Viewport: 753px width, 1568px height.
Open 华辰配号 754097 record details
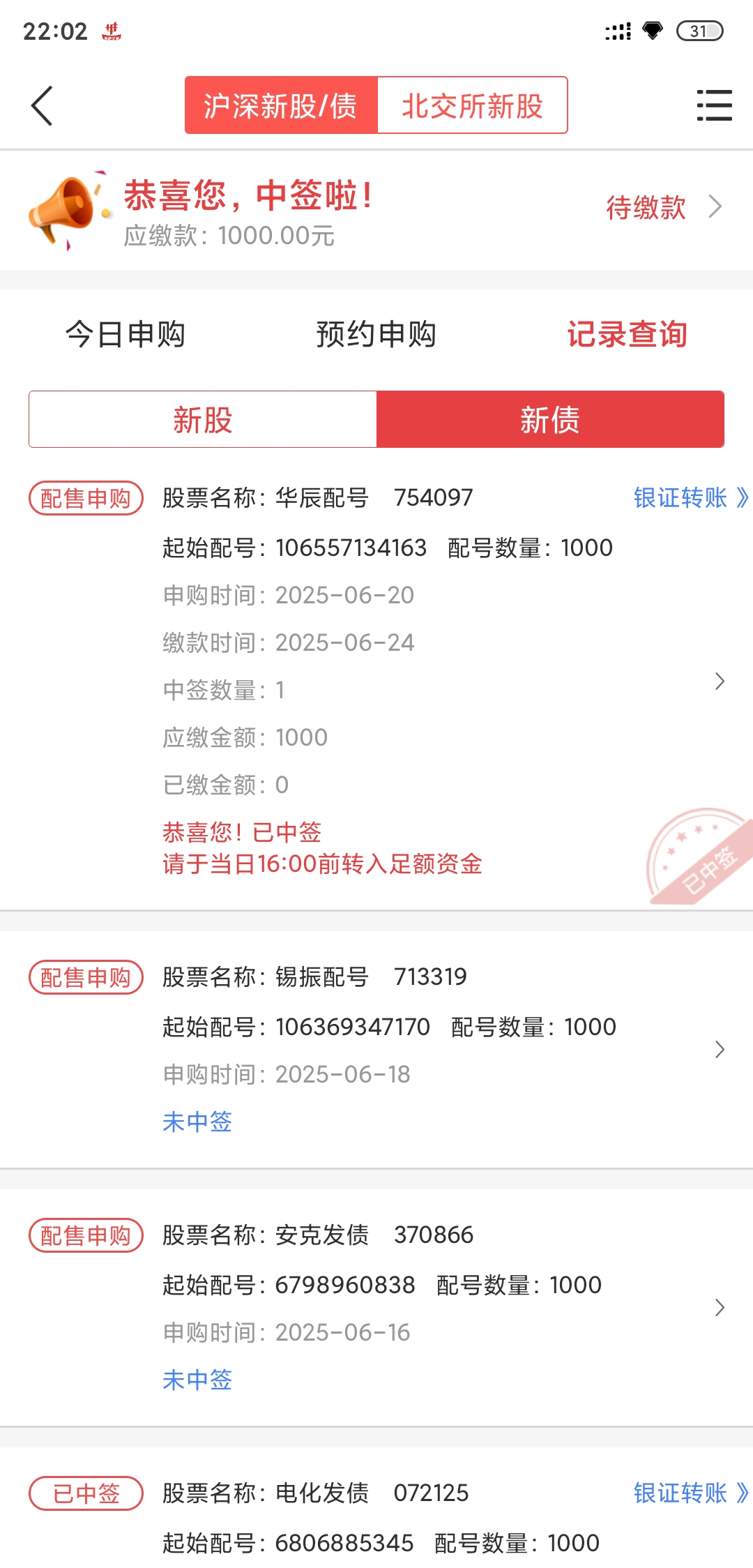720,681
